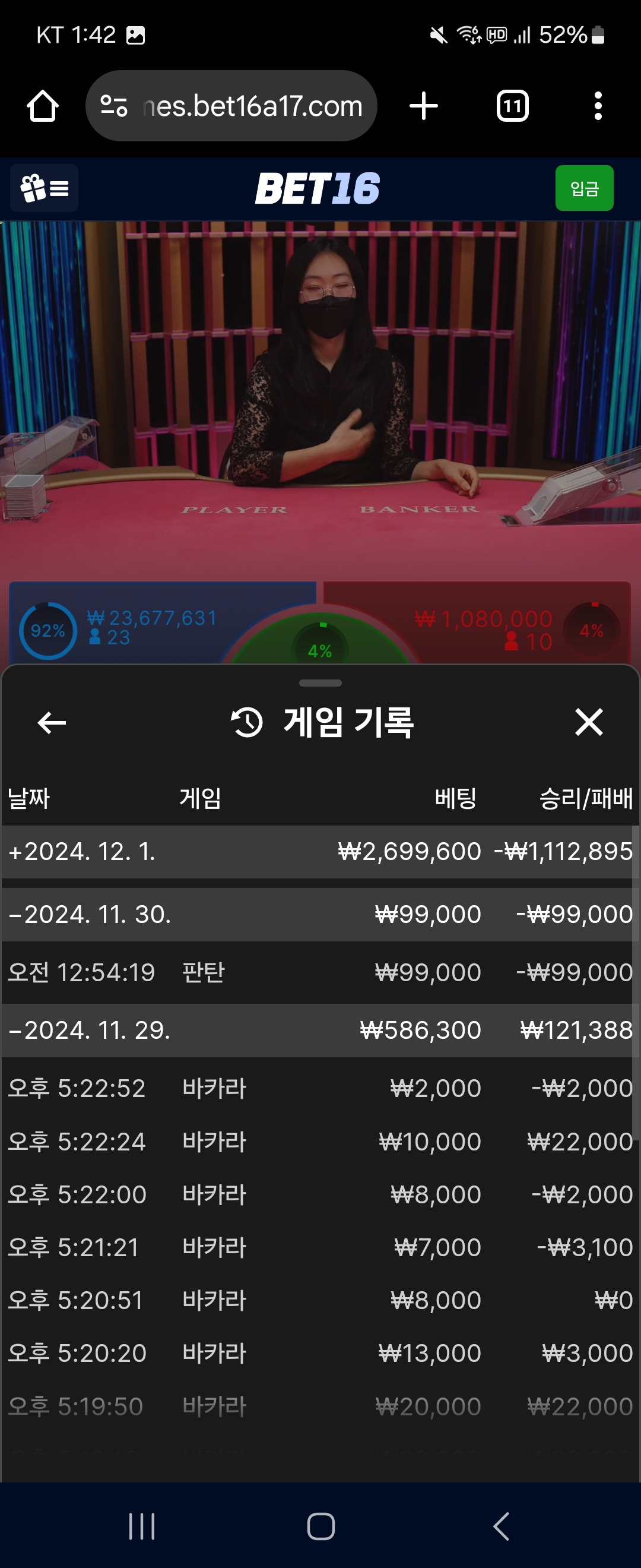The height and width of the screenshot is (1568, 641).
Task: Tap the system back button
Action: click(500, 1526)
